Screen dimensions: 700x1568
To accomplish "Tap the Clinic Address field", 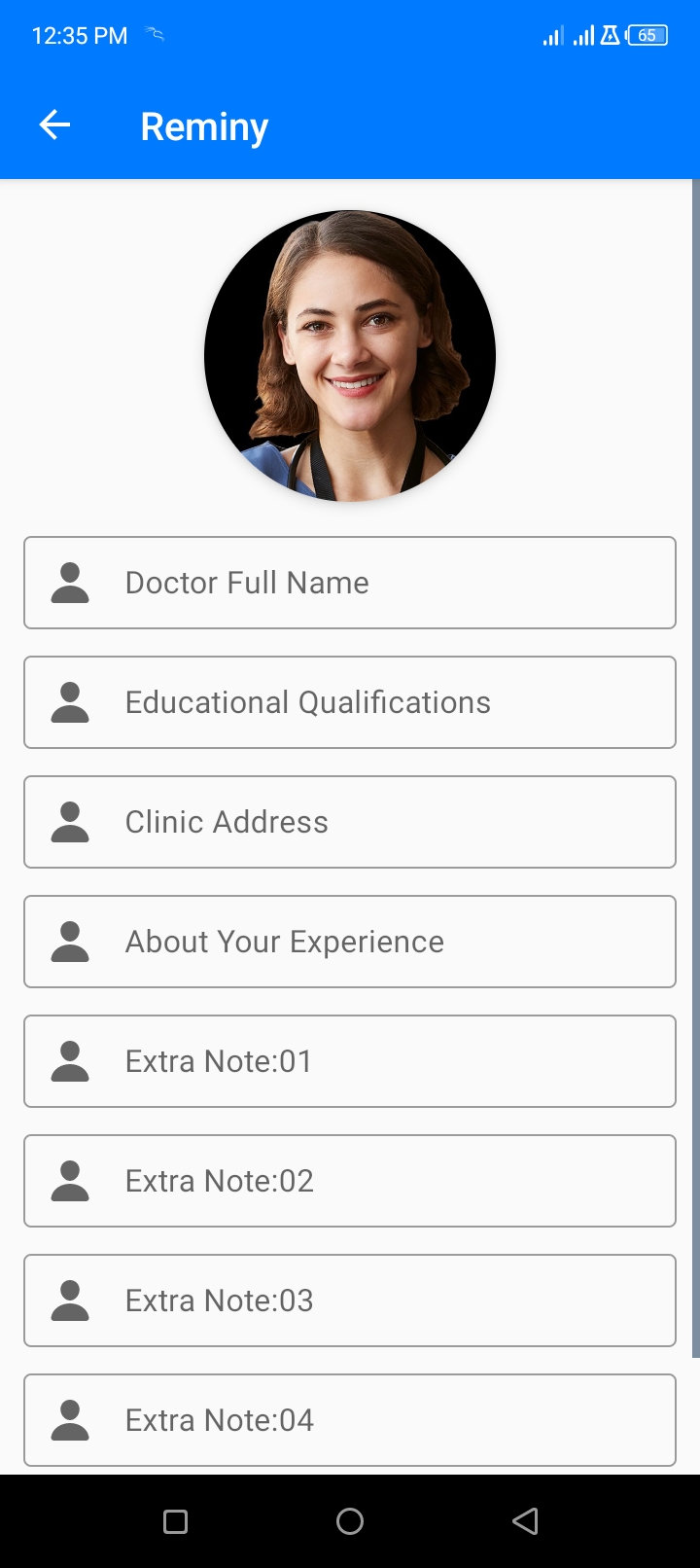I will [350, 822].
